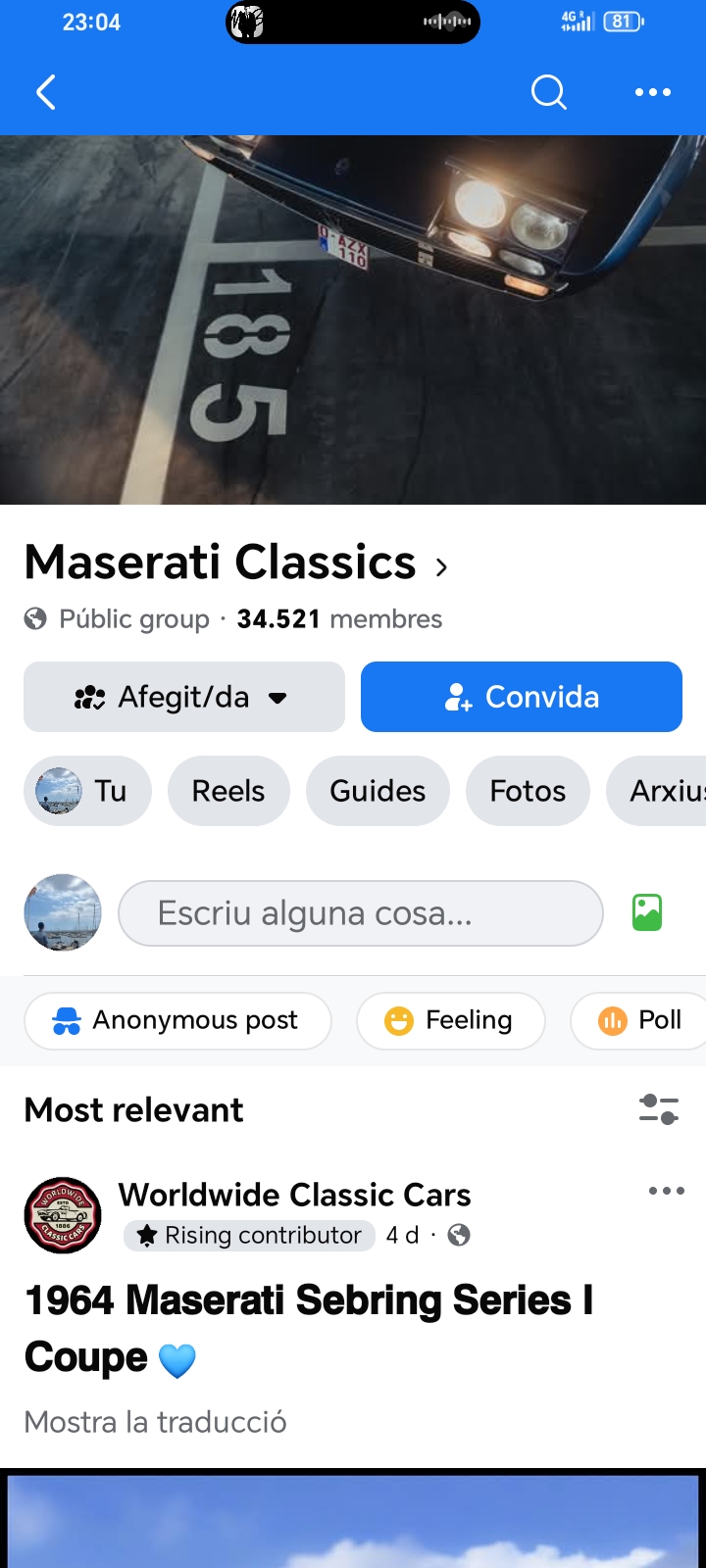Write a post in Escriu alguna cosa
Viewport: 706px width, 1568px height.
tap(360, 913)
